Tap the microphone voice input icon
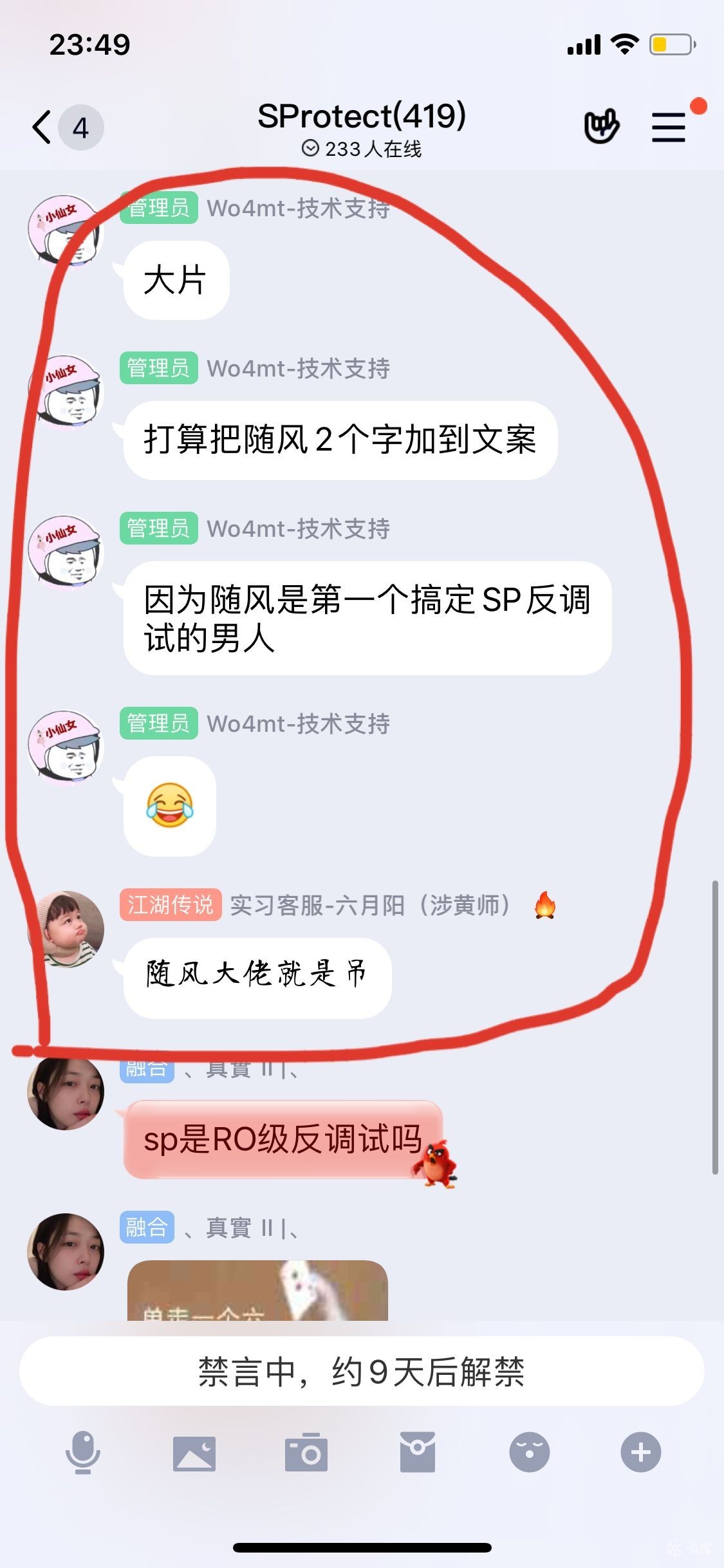724x1568 pixels. (83, 1452)
